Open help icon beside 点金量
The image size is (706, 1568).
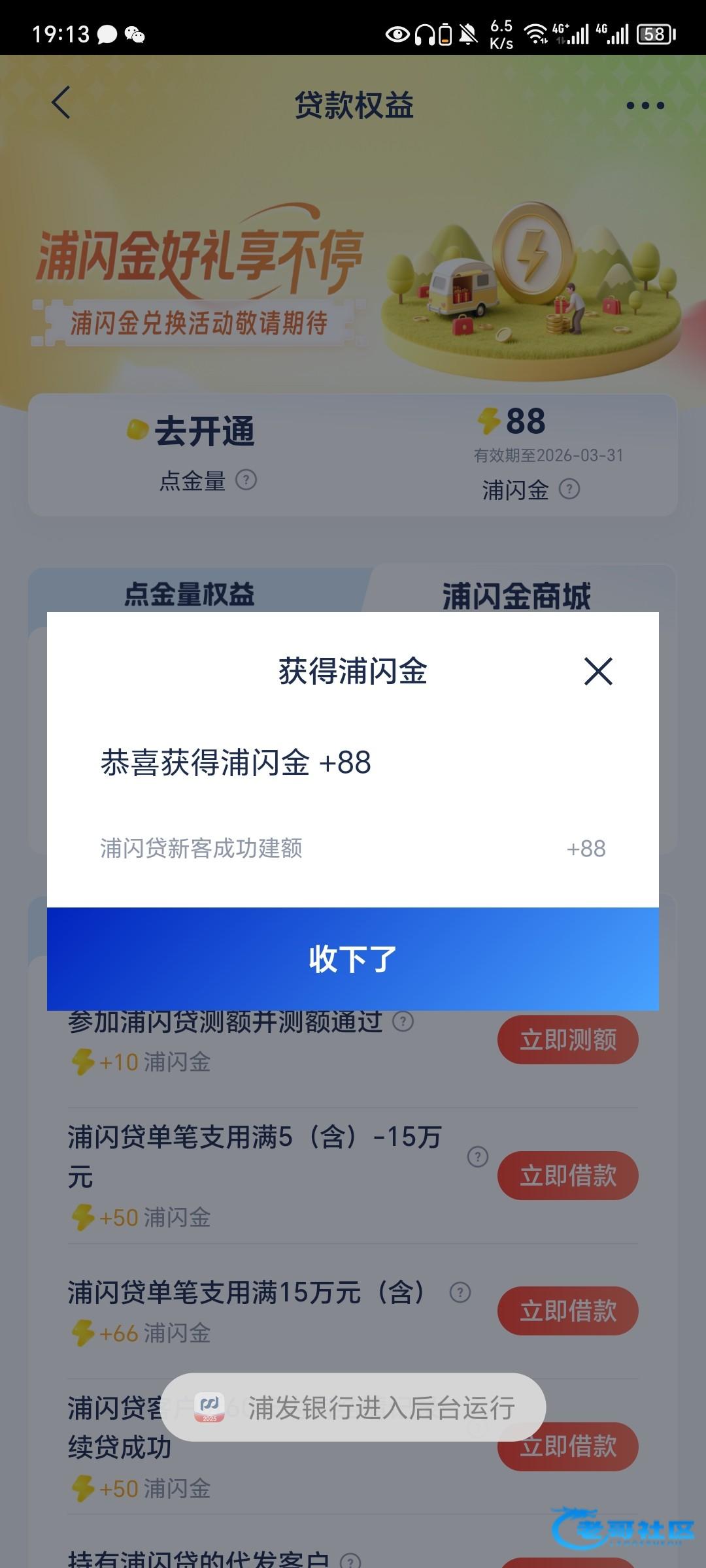click(x=246, y=480)
